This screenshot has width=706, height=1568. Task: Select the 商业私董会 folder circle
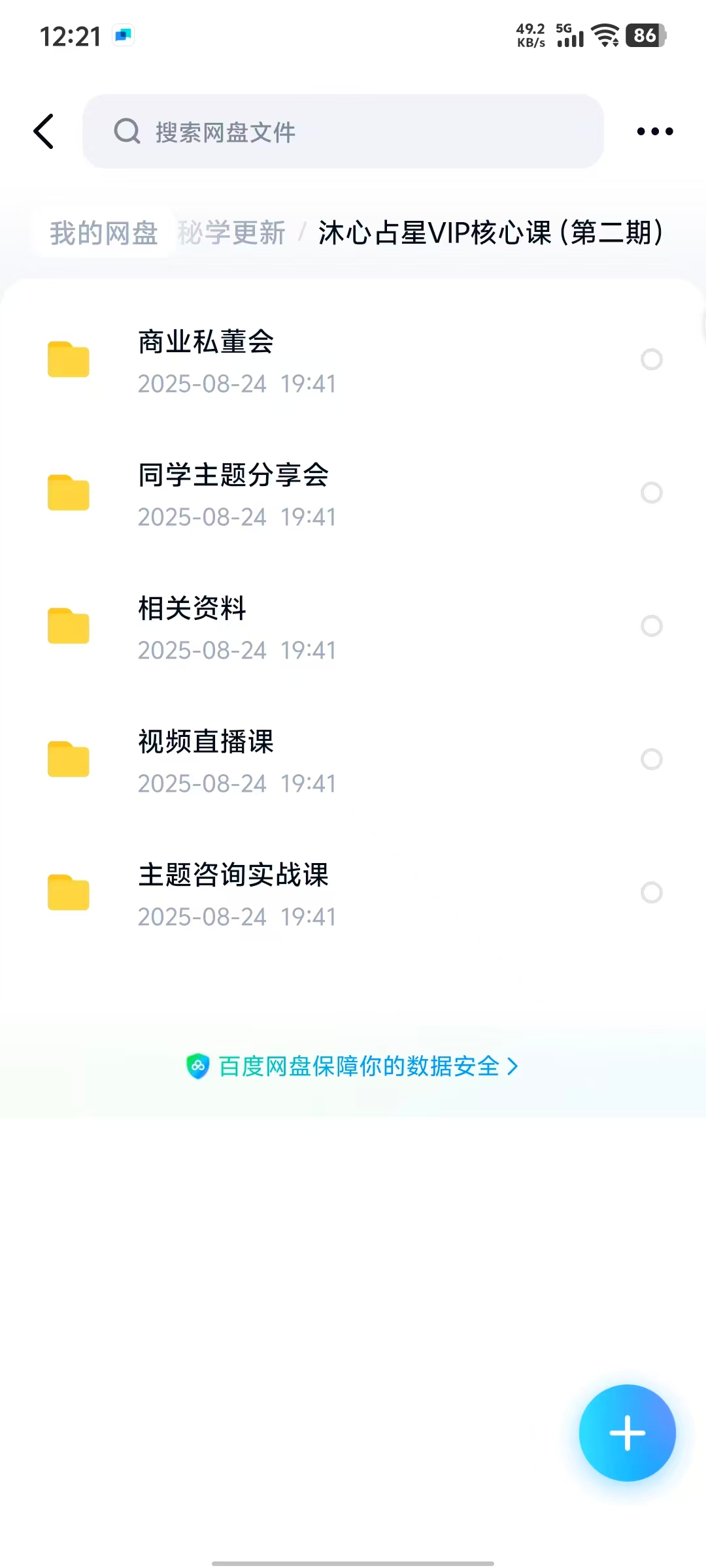(651, 359)
